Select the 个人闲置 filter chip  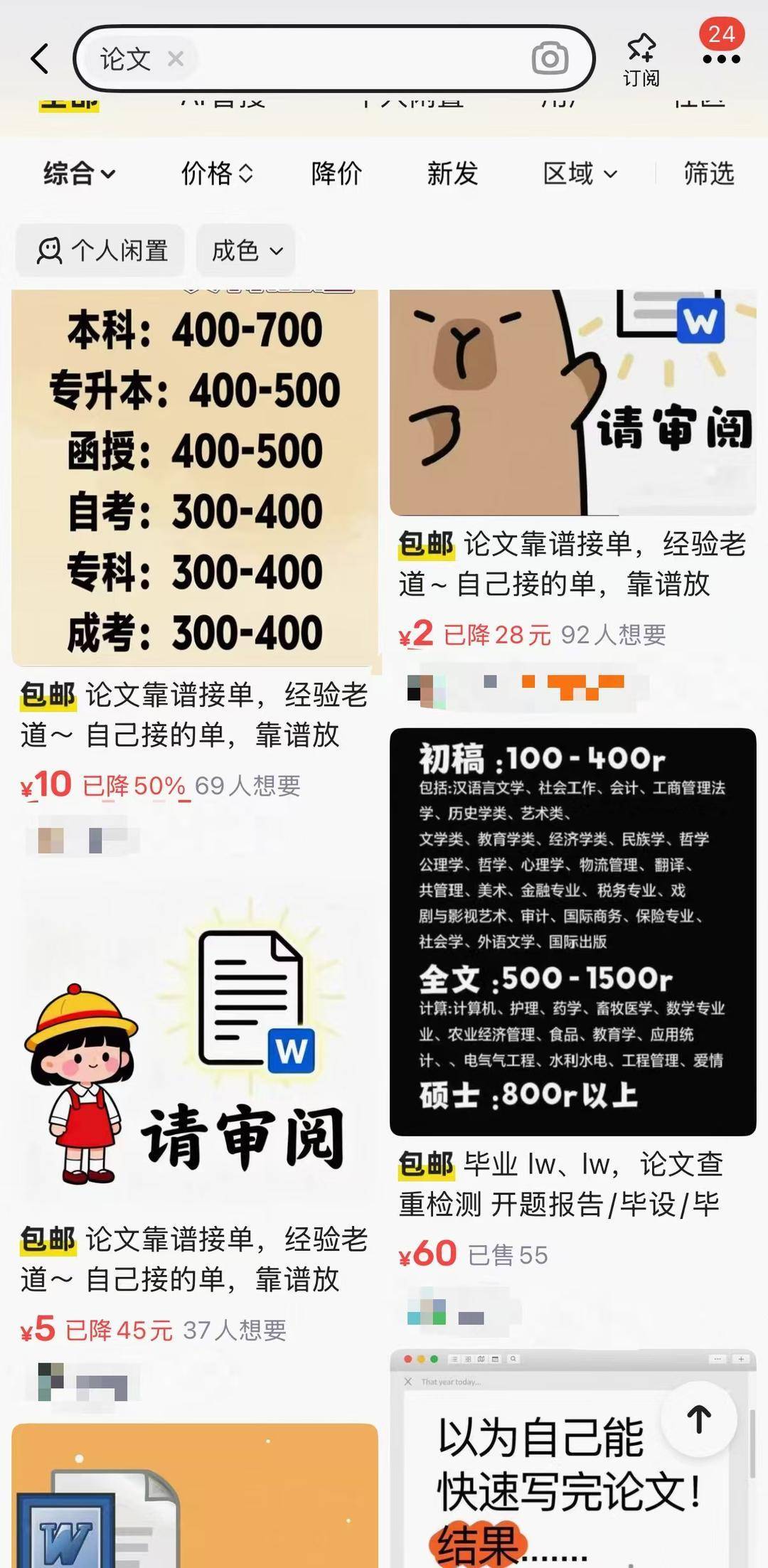pos(101,250)
